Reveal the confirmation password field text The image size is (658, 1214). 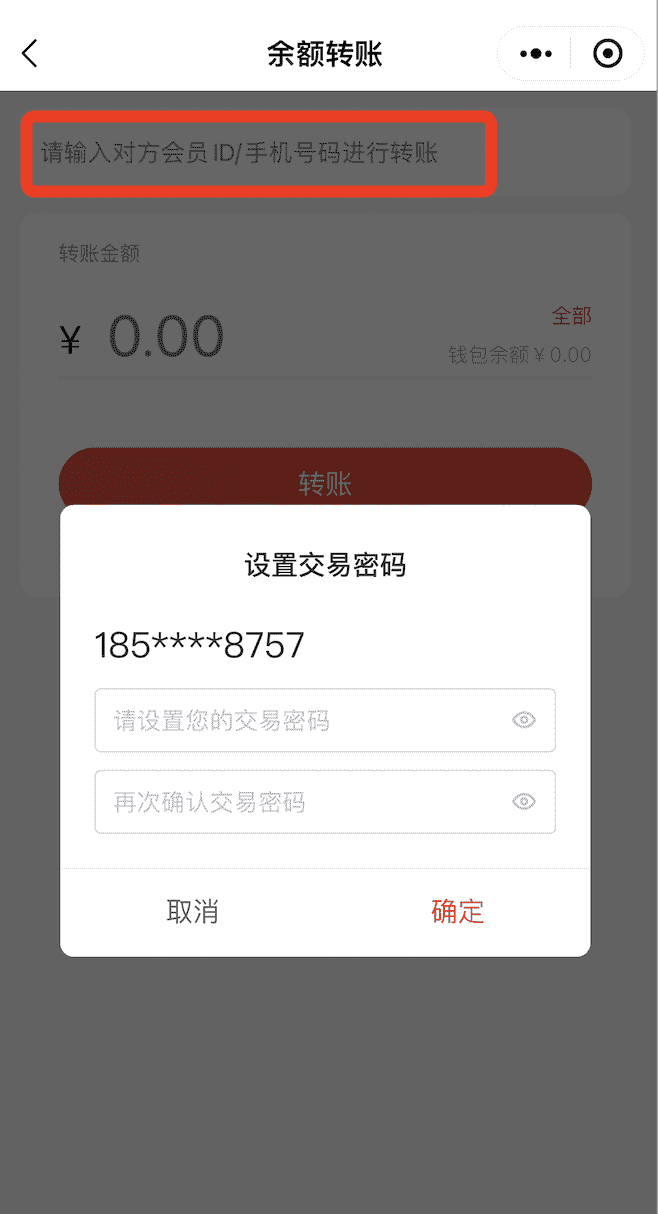tap(524, 802)
